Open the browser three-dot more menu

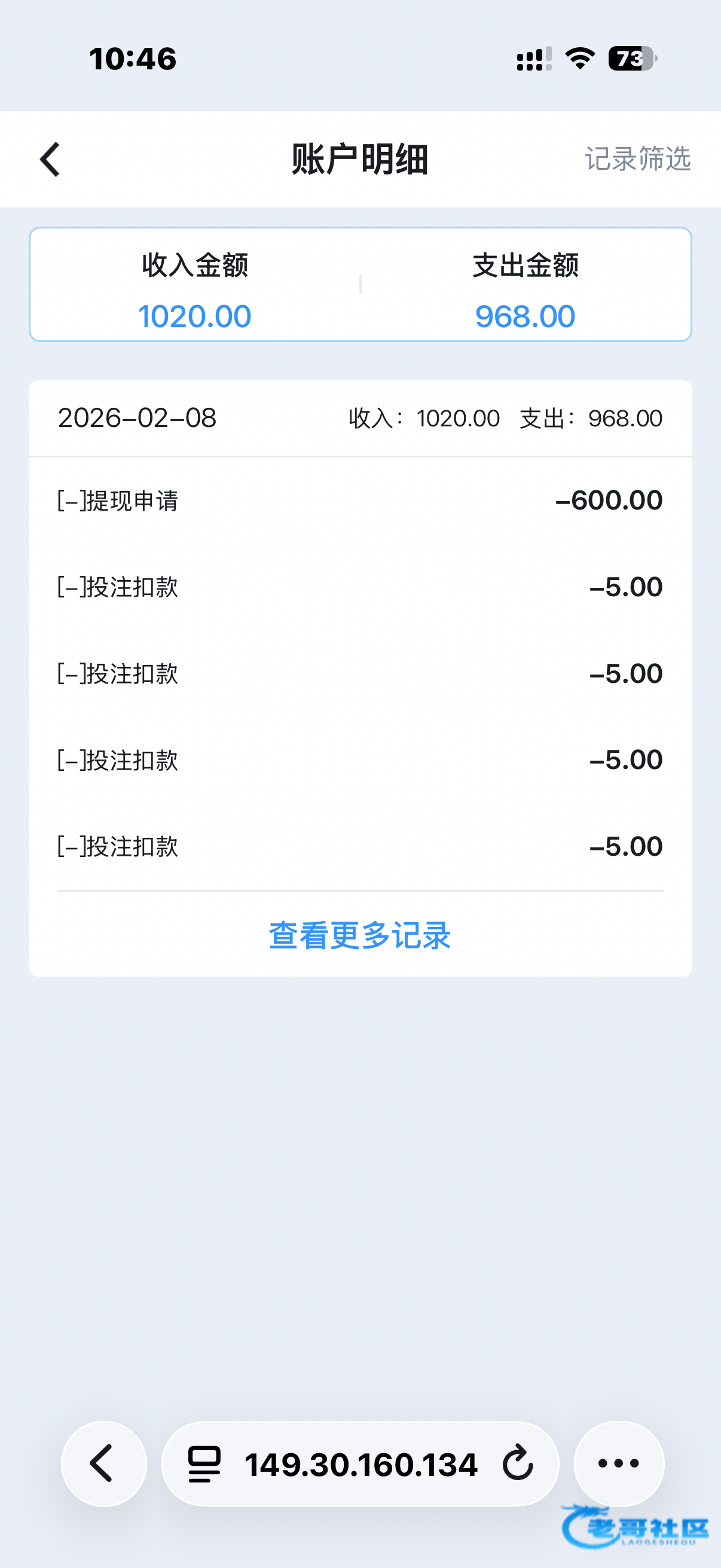pyautogui.click(x=618, y=1463)
